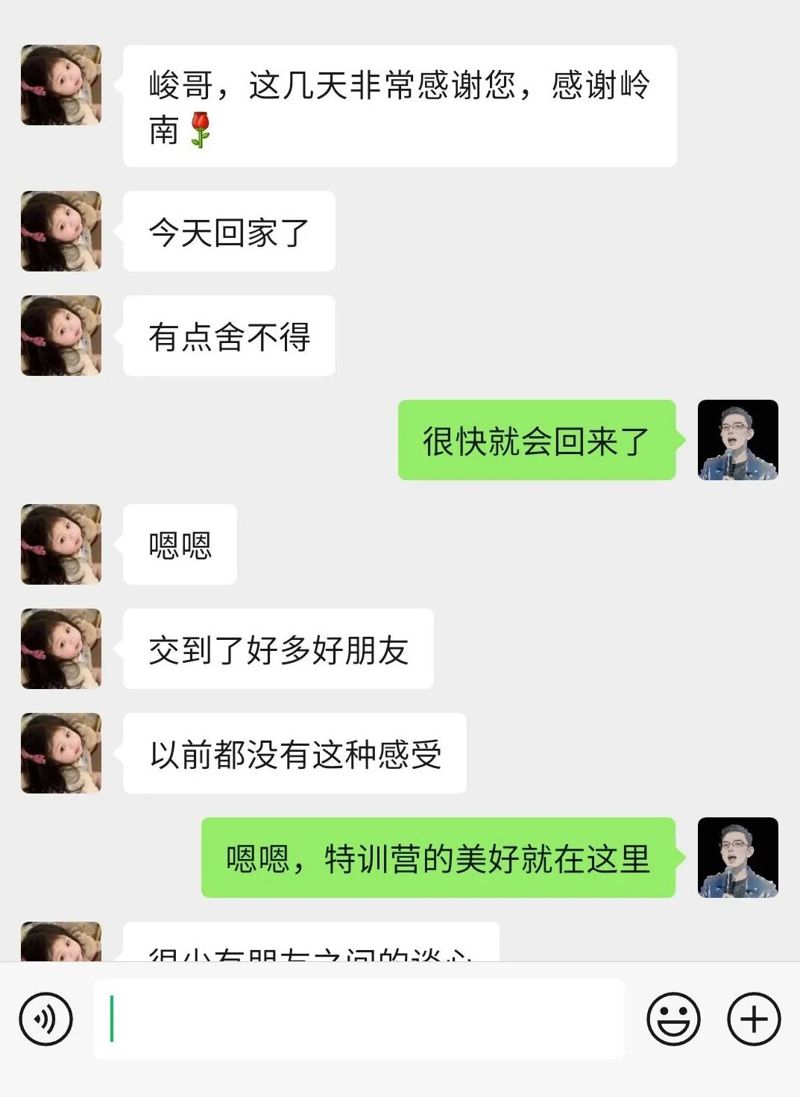Open avatar beside the 今天回家了 message
The height and width of the screenshot is (1097, 800).
[61, 231]
